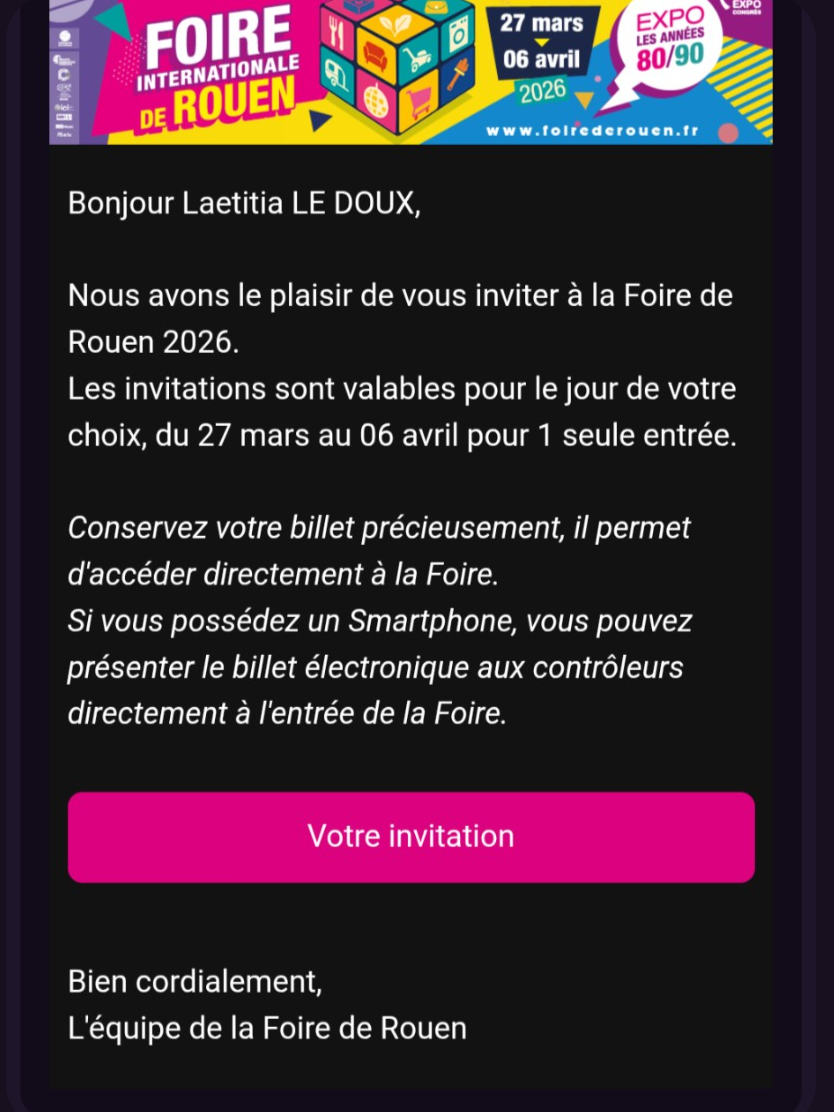This screenshot has height=1112, width=834.
Task: Open the Votre invitation button
Action: (x=411, y=837)
